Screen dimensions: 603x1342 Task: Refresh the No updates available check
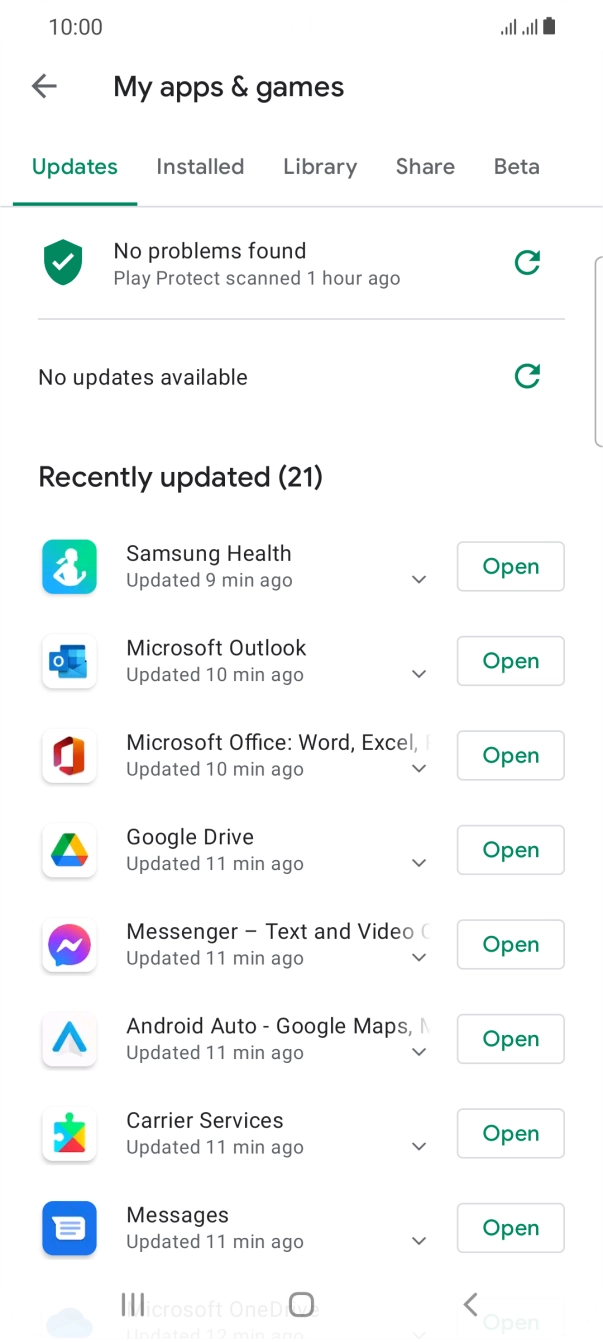(527, 377)
